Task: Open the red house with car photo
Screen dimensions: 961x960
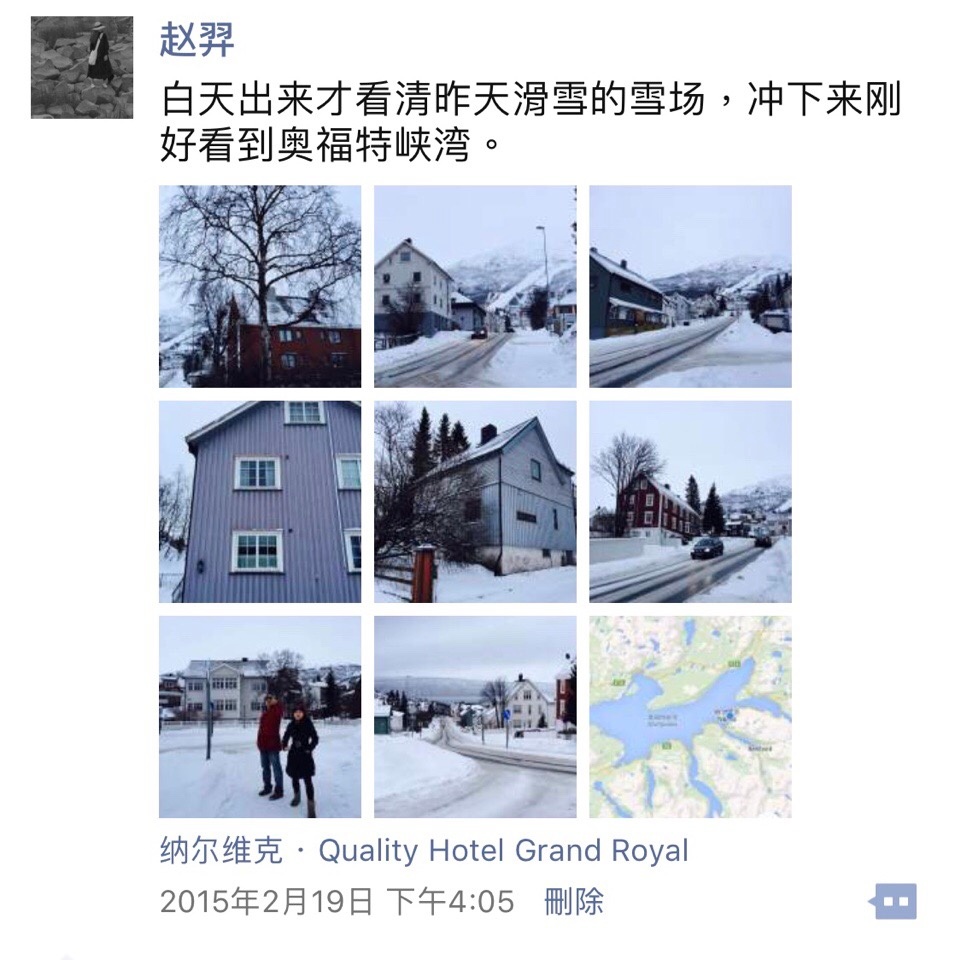Action: tap(690, 501)
